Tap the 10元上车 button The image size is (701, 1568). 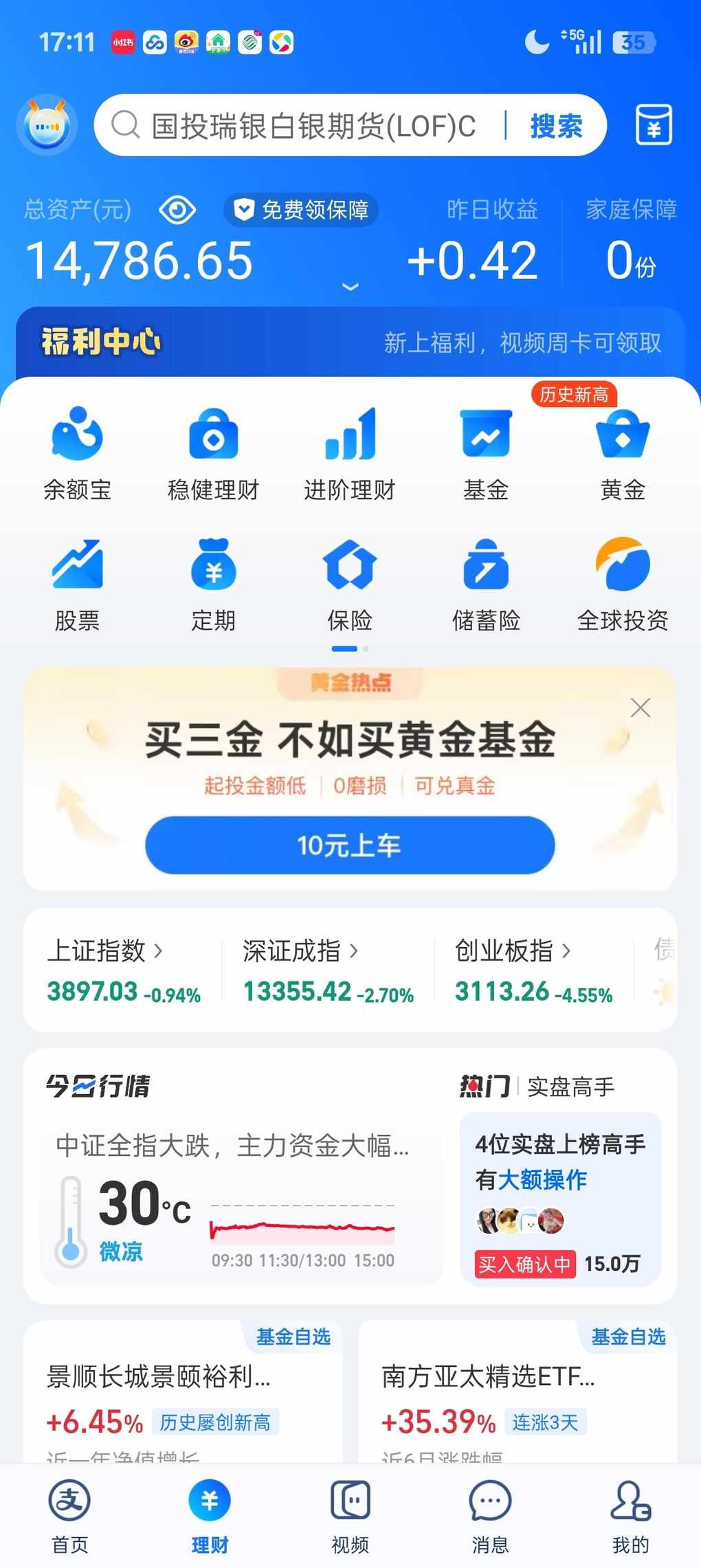click(350, 845)
